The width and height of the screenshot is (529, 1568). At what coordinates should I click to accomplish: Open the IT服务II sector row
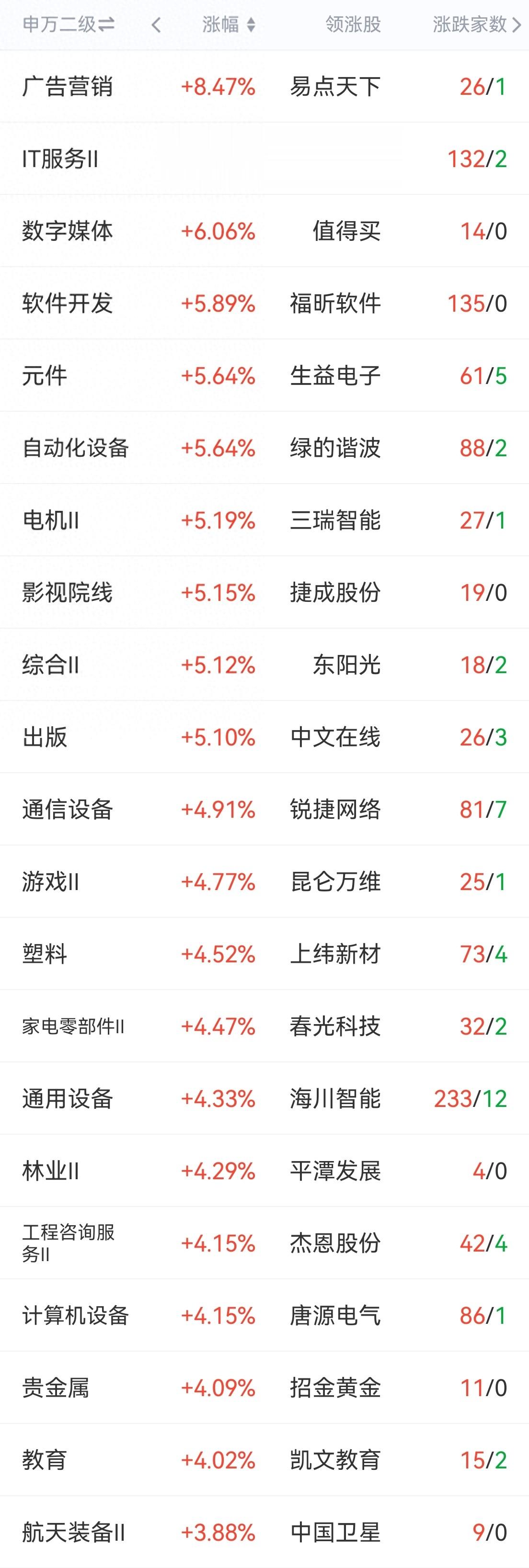tap(264, 159)
